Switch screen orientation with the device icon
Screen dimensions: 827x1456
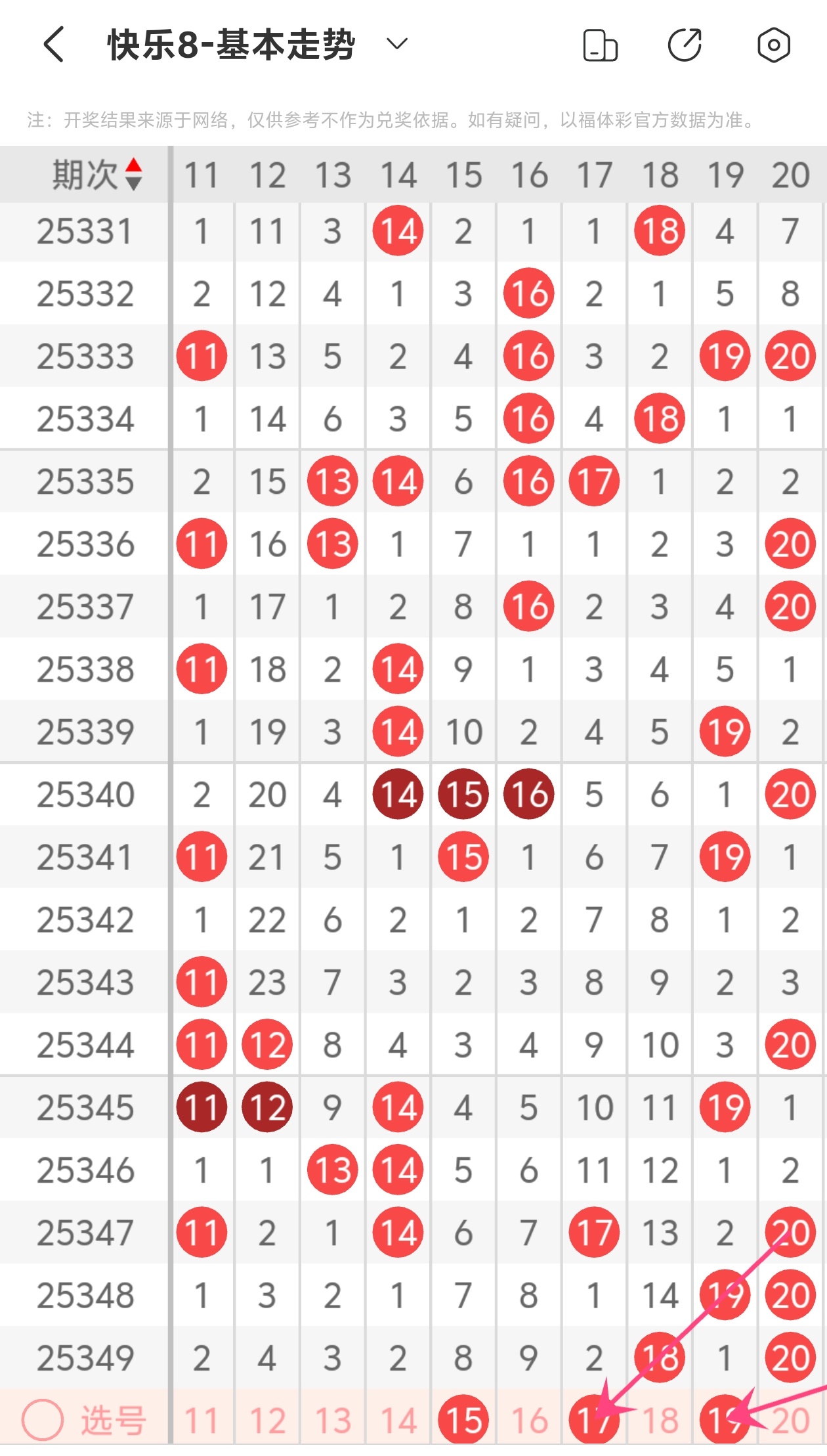pyautogui.click(x=600, y=45)
